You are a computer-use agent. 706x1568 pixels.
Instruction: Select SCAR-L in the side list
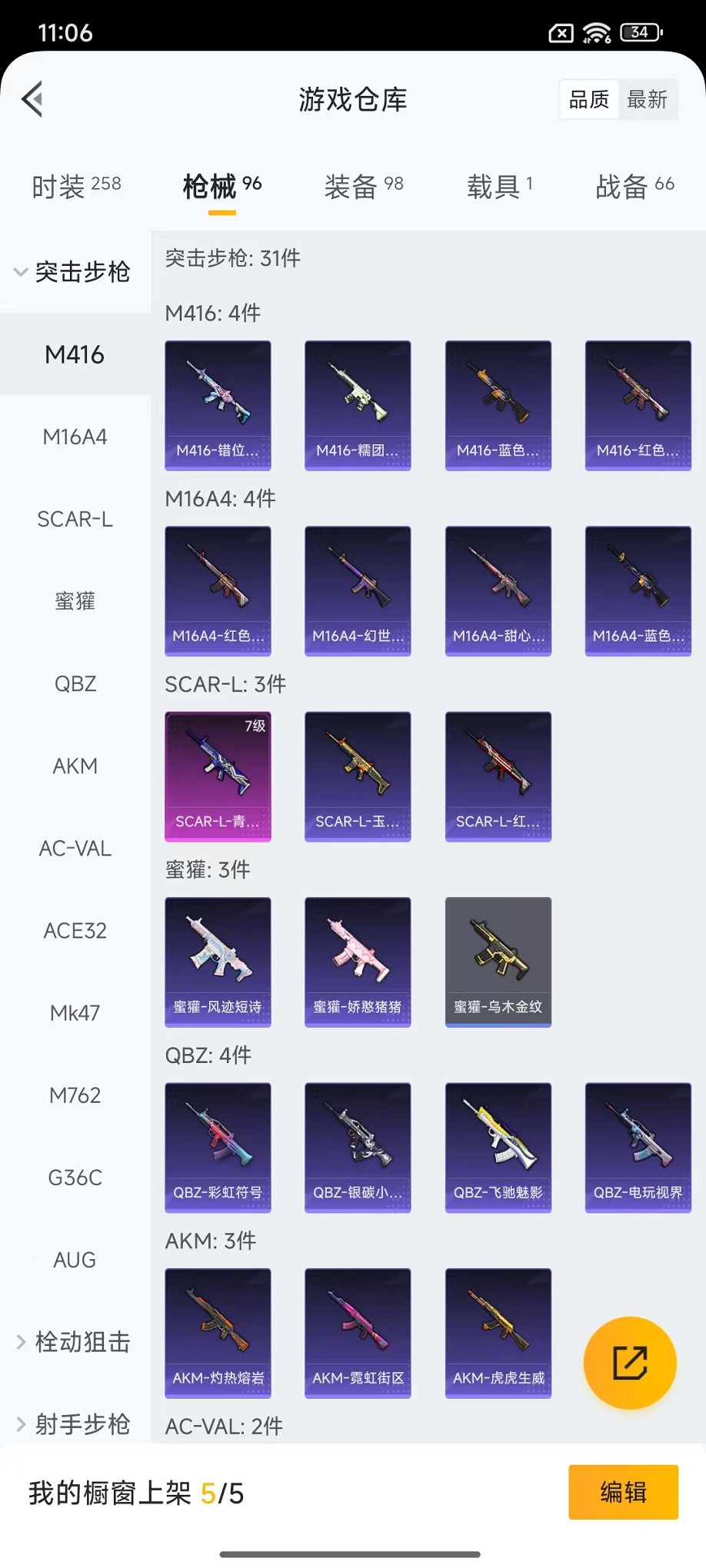pyautogui.click(x=75, y=520)
